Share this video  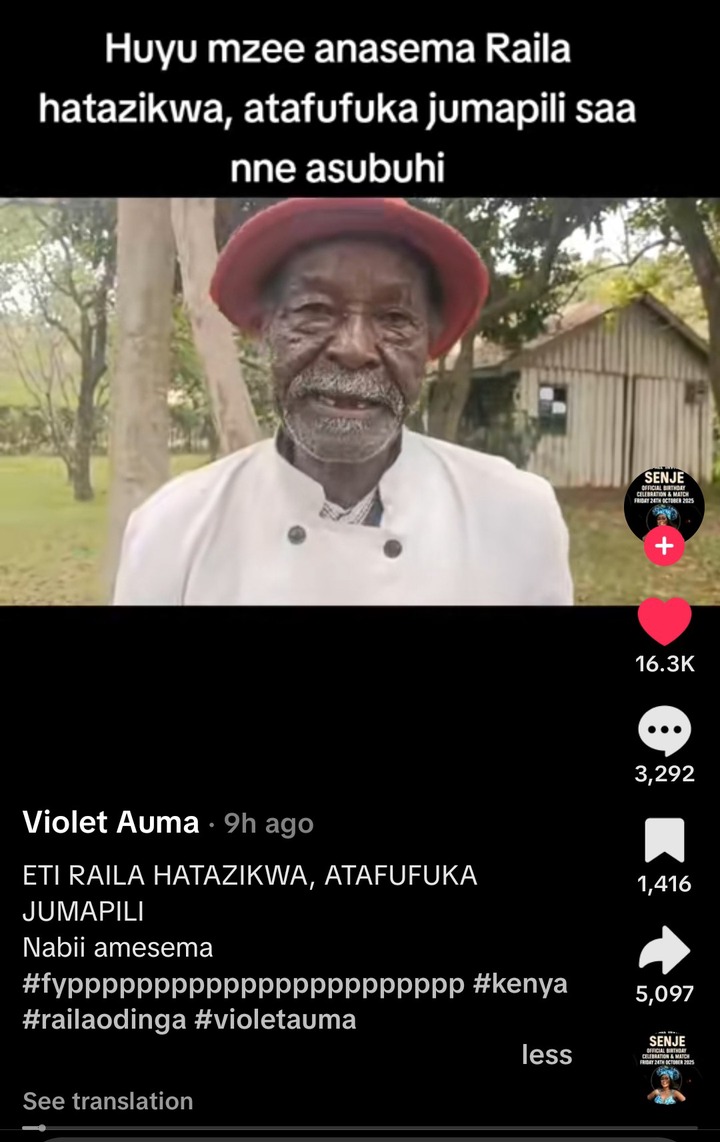tap(664, 951)
